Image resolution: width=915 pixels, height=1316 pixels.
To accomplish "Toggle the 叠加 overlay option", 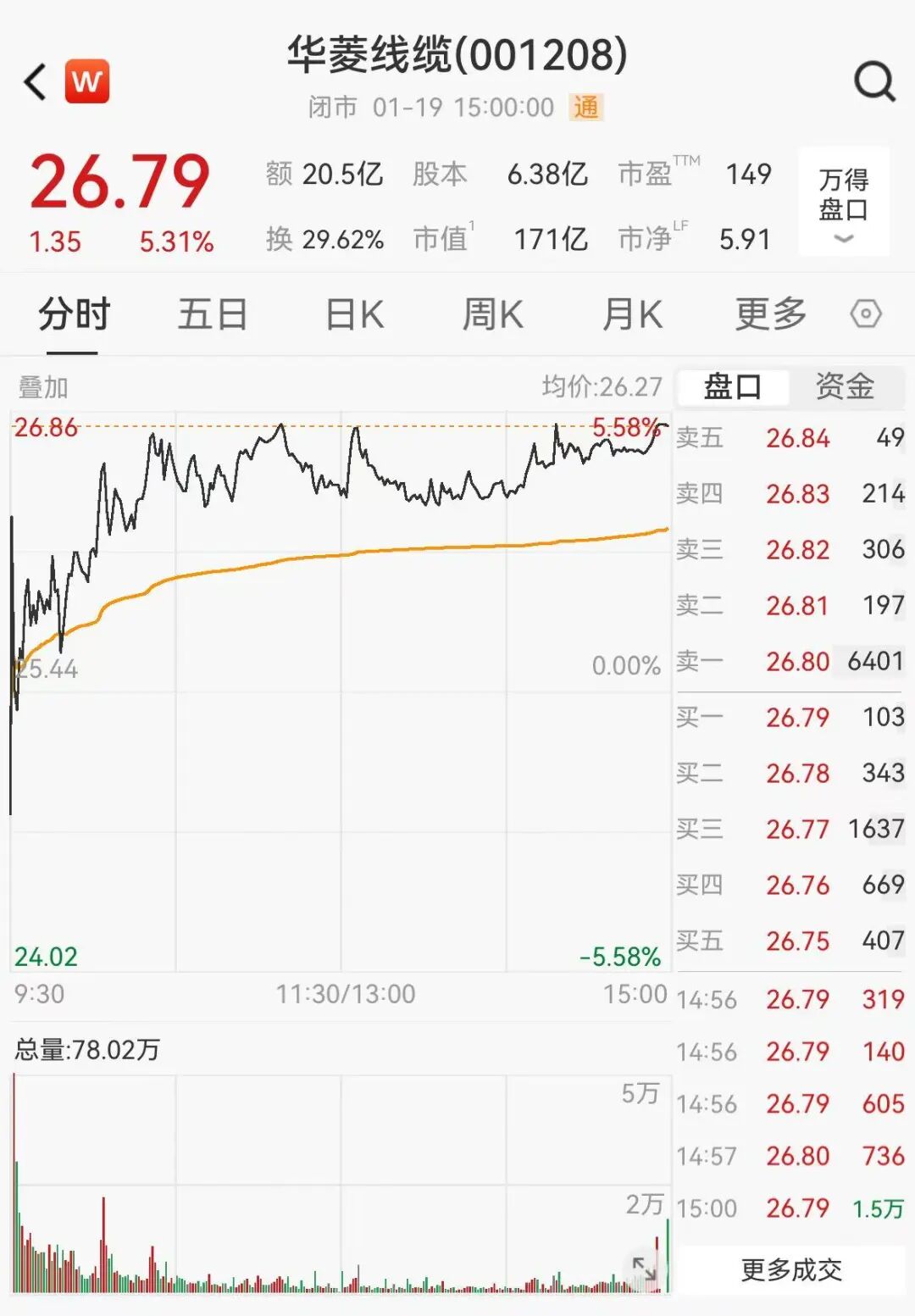I will click(39, 386).
